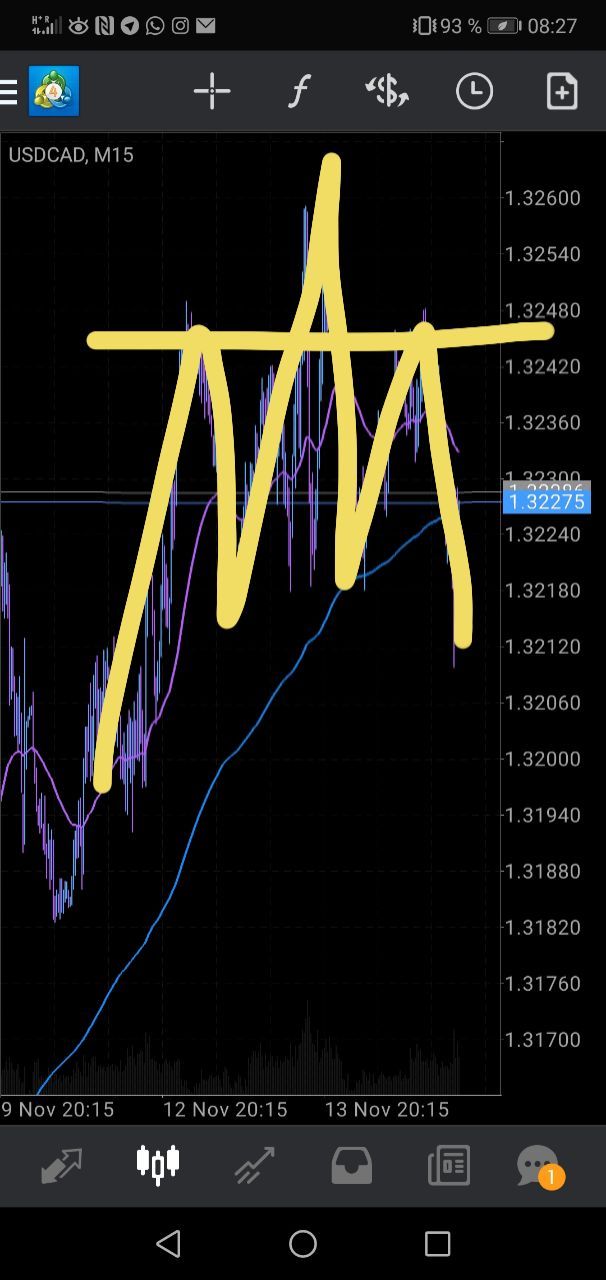Open the History inbox tab
606x1280 pixels.
pyautogui.click(x=352, y=1165)
